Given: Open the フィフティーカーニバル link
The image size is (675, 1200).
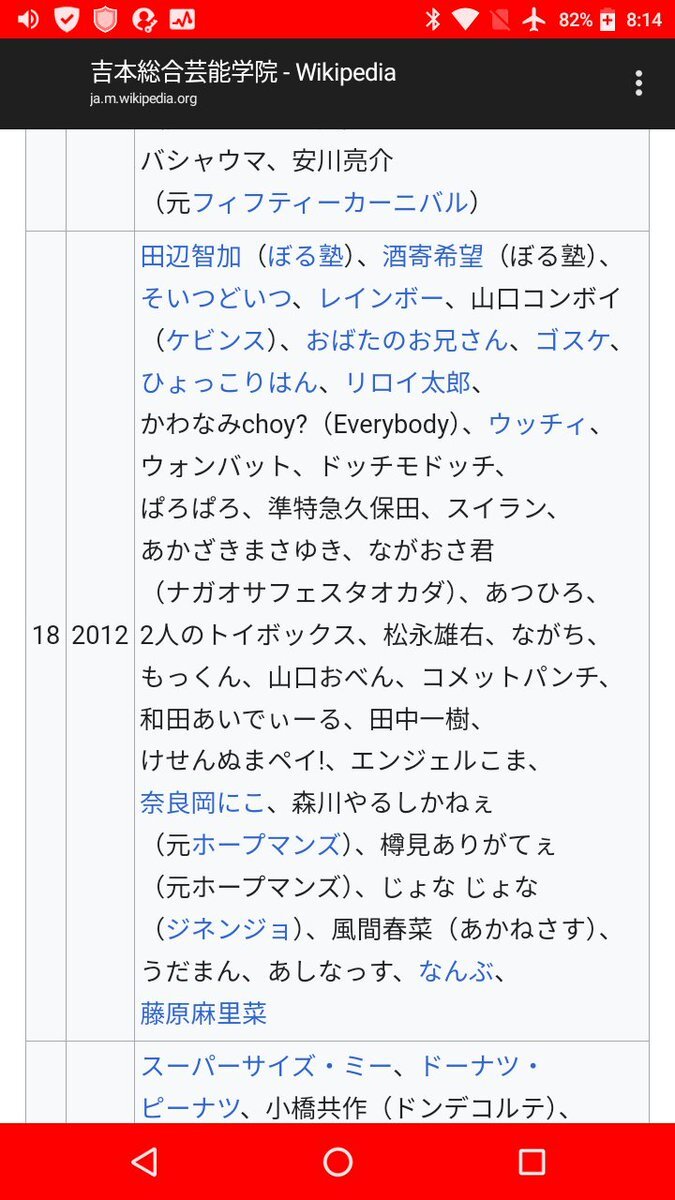Looking at the screenshot, I should point(329,203).
